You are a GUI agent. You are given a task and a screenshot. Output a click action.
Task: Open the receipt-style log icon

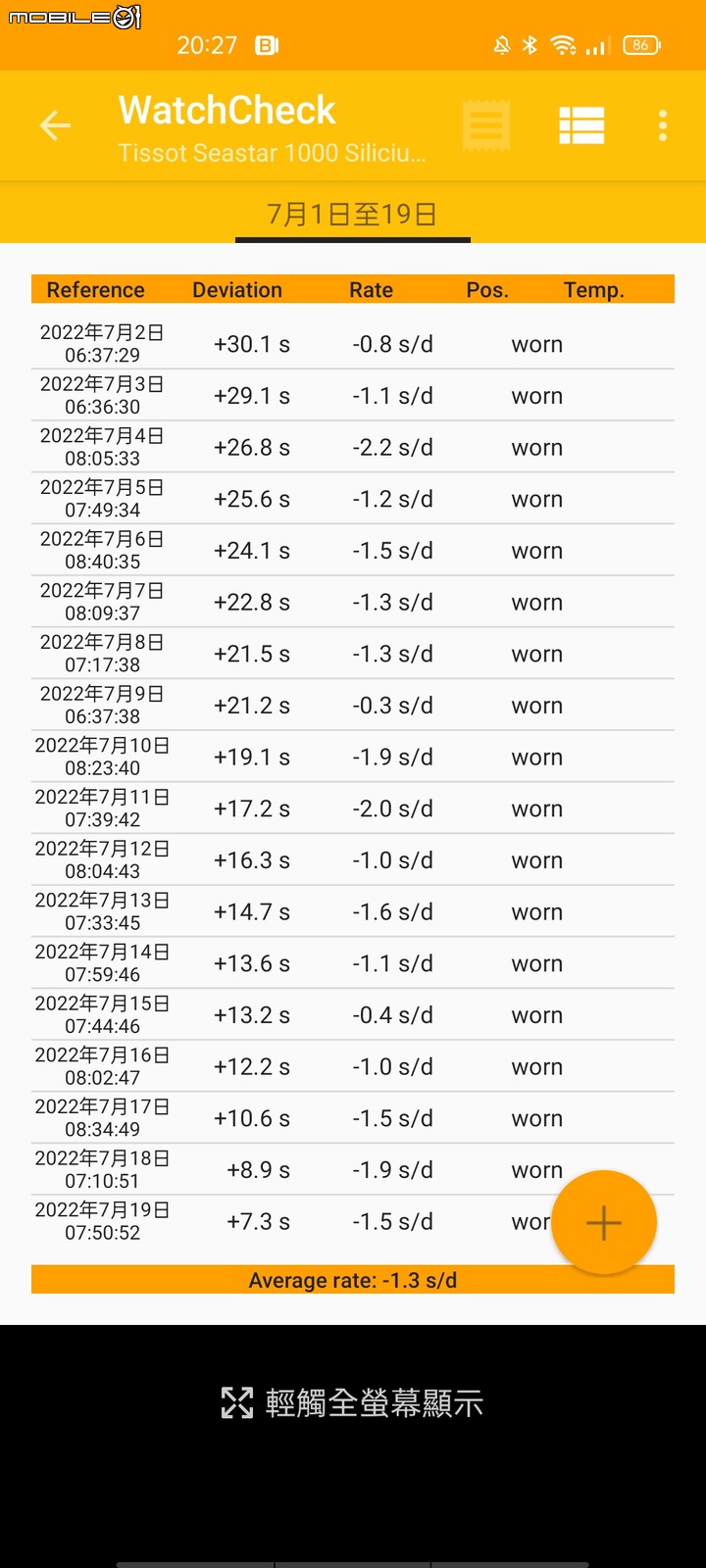tap(486, 125)
